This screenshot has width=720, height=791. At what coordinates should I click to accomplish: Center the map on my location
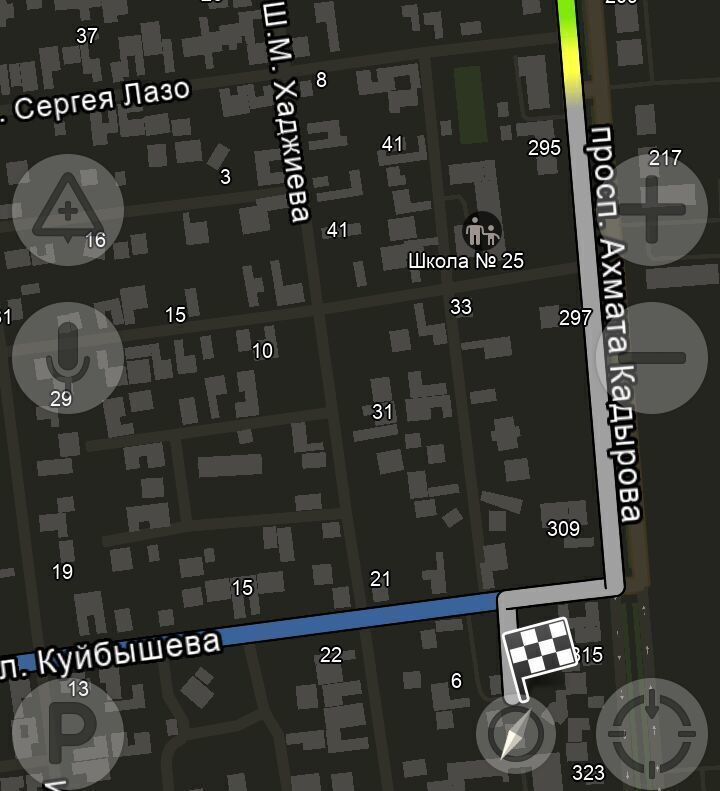tap(652, 735)
